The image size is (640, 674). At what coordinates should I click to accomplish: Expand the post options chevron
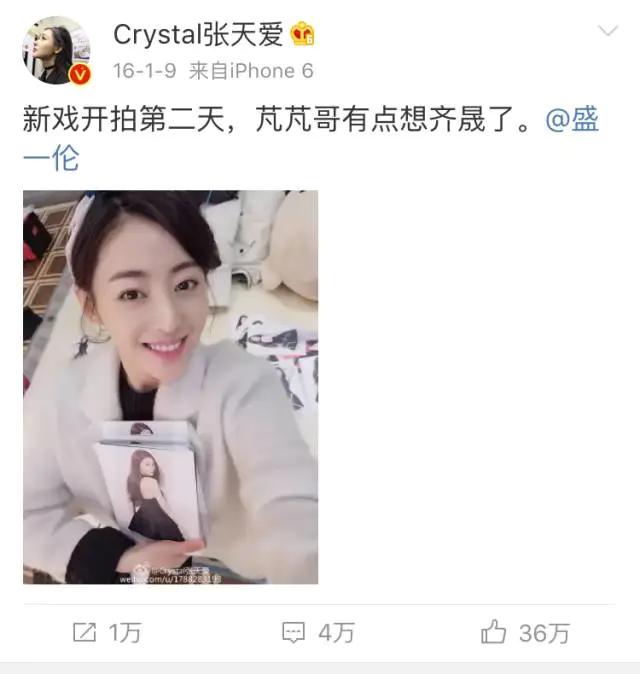607,32
